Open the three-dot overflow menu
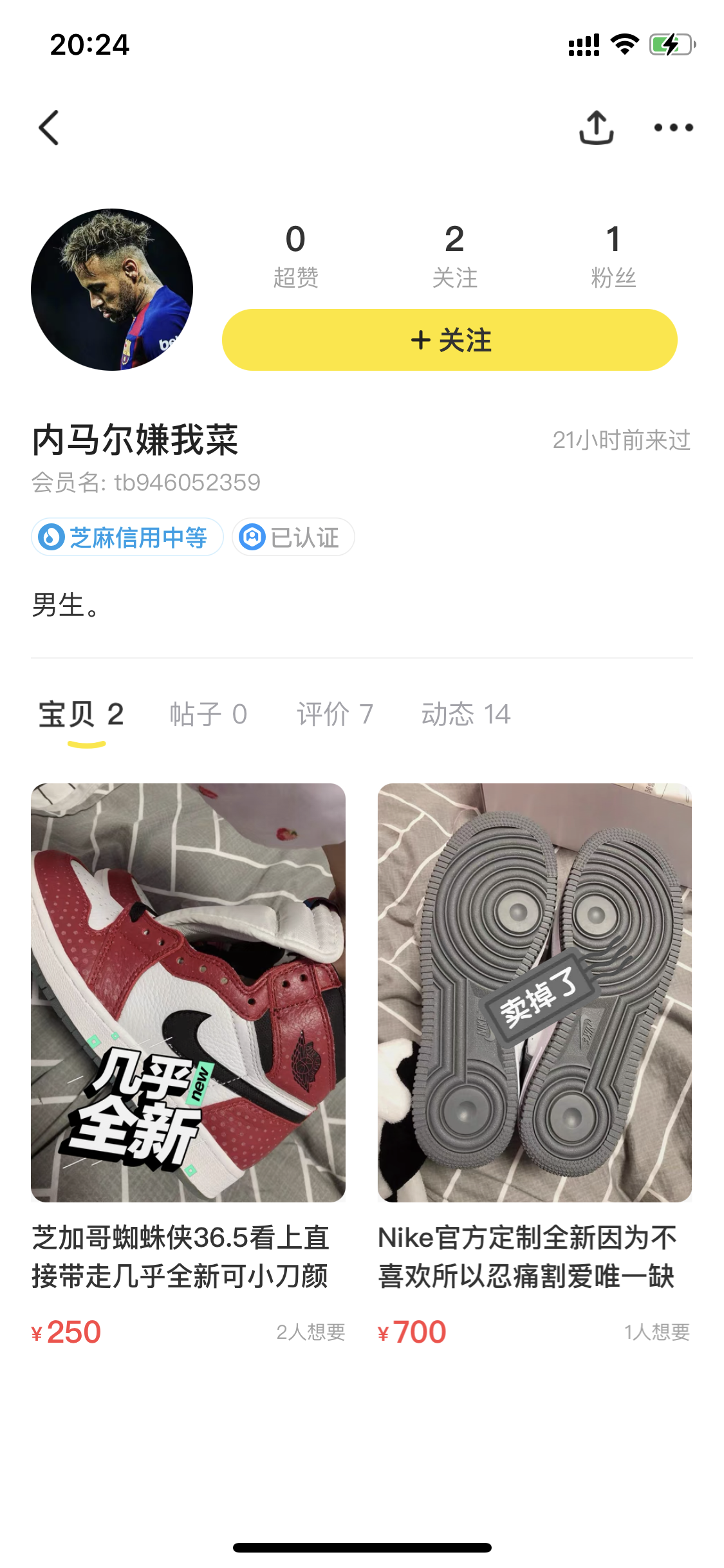 pyautogui.click(x=673, y=127)
